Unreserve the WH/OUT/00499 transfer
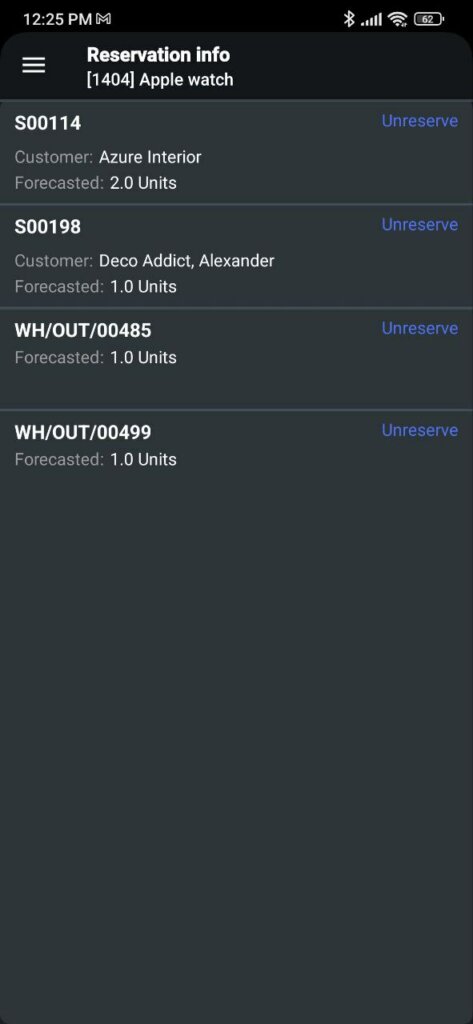The image size is (473, 1024). [x=419, y=430]
